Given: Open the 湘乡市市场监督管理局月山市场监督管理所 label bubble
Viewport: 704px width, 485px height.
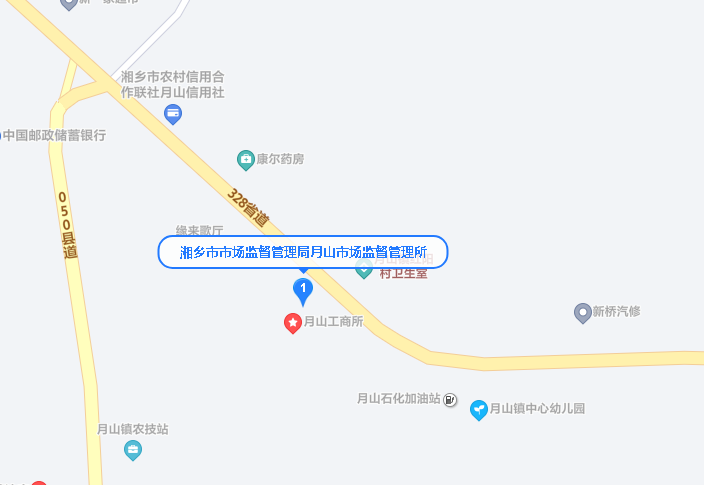Looking at the screenshot, I should pos(303,253).
